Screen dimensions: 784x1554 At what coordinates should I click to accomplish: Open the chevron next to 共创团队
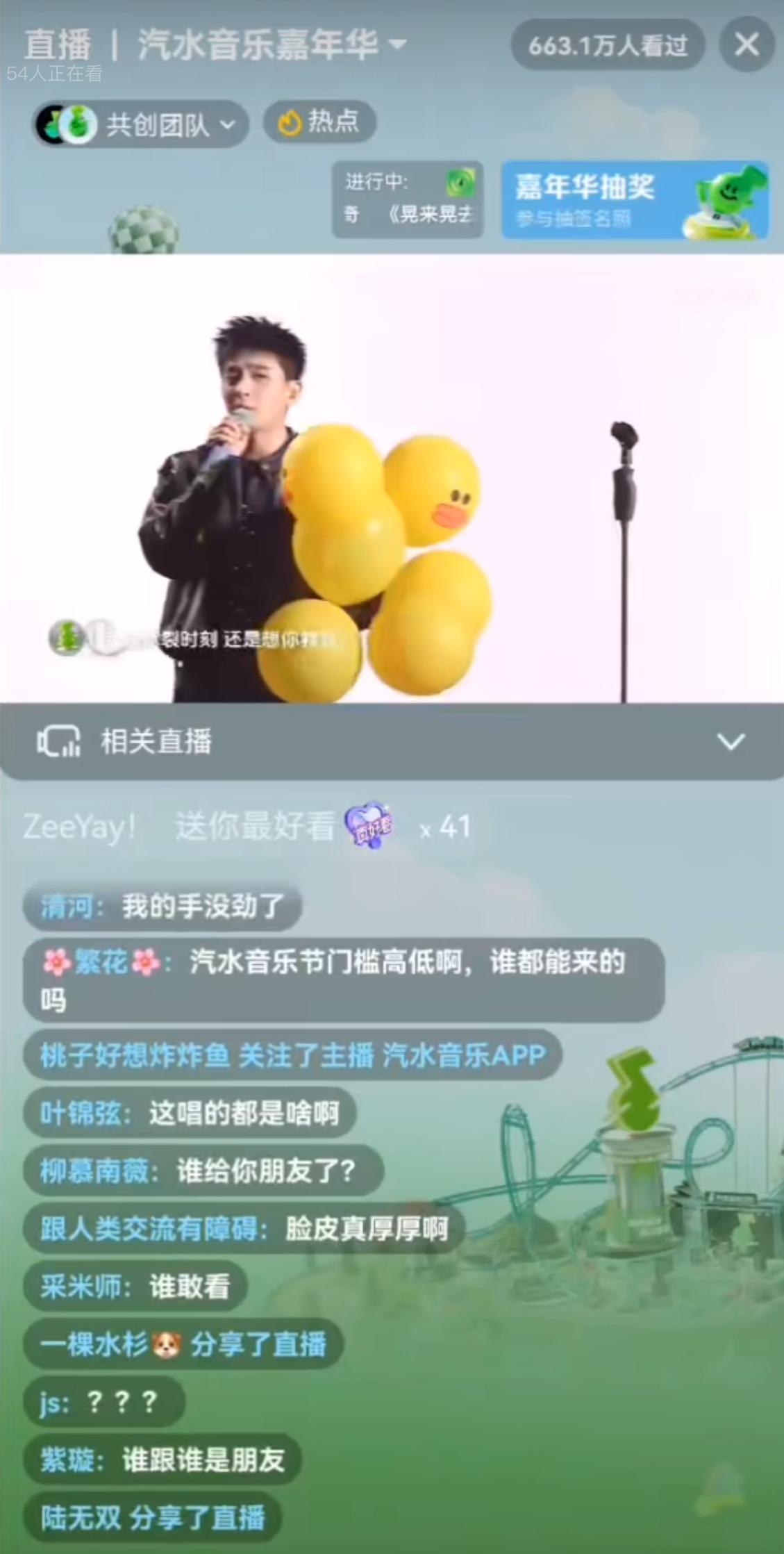pyautogui.click(x=228, y=122)
